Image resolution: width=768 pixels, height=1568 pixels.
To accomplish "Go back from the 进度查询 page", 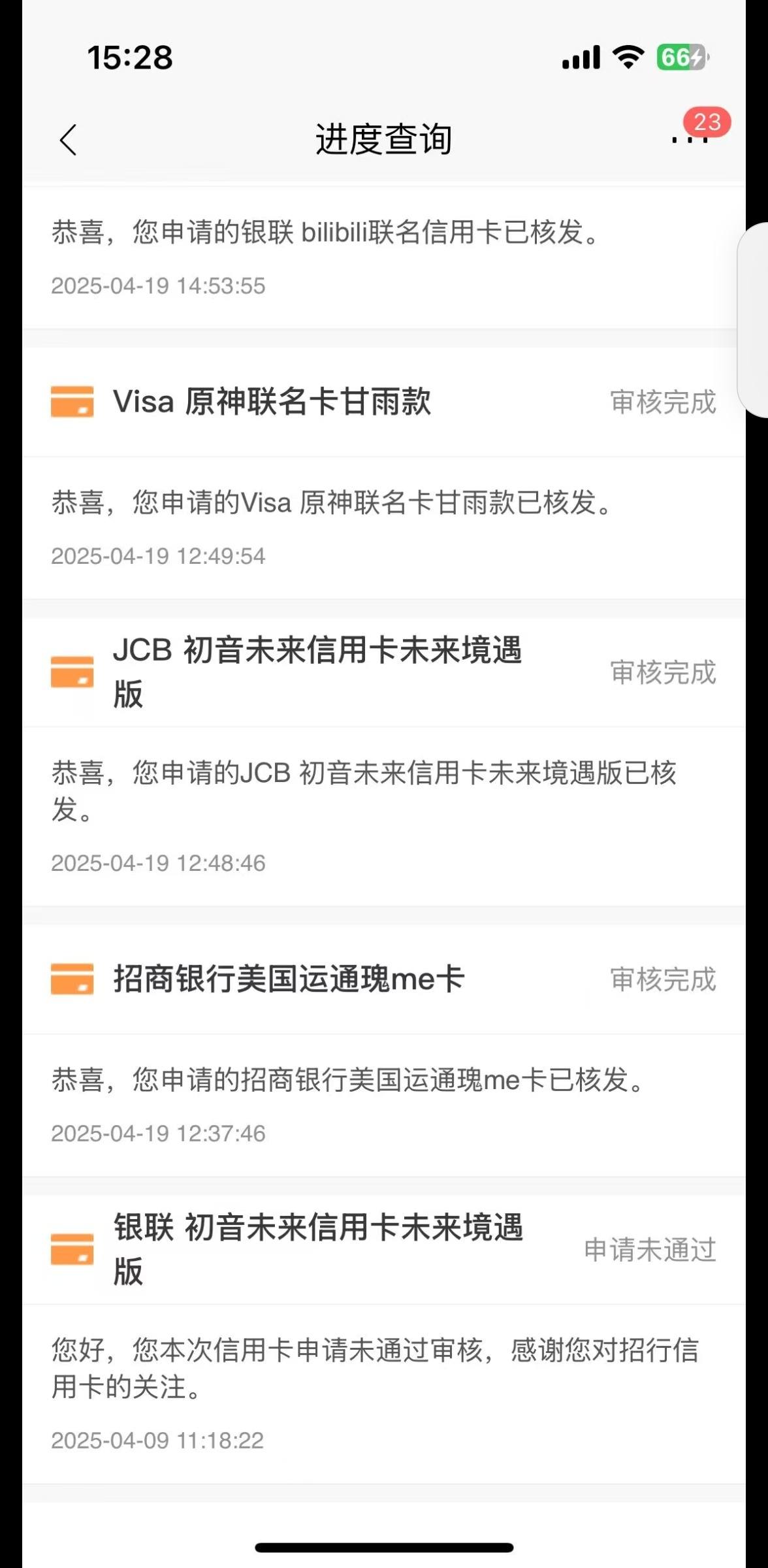I will (x=68, y=140).
